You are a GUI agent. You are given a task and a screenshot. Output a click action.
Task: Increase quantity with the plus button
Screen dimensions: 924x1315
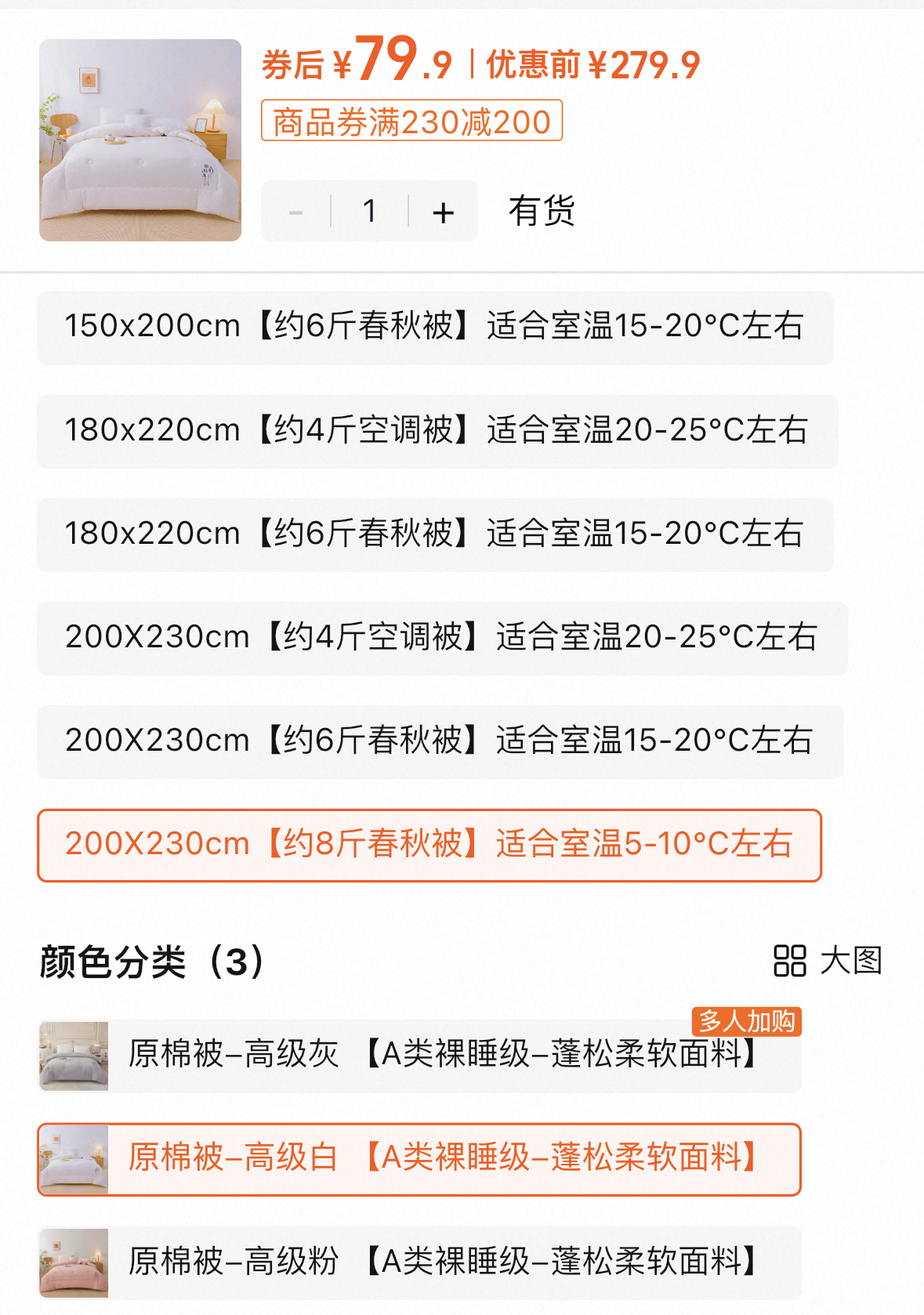click(443, 212)
